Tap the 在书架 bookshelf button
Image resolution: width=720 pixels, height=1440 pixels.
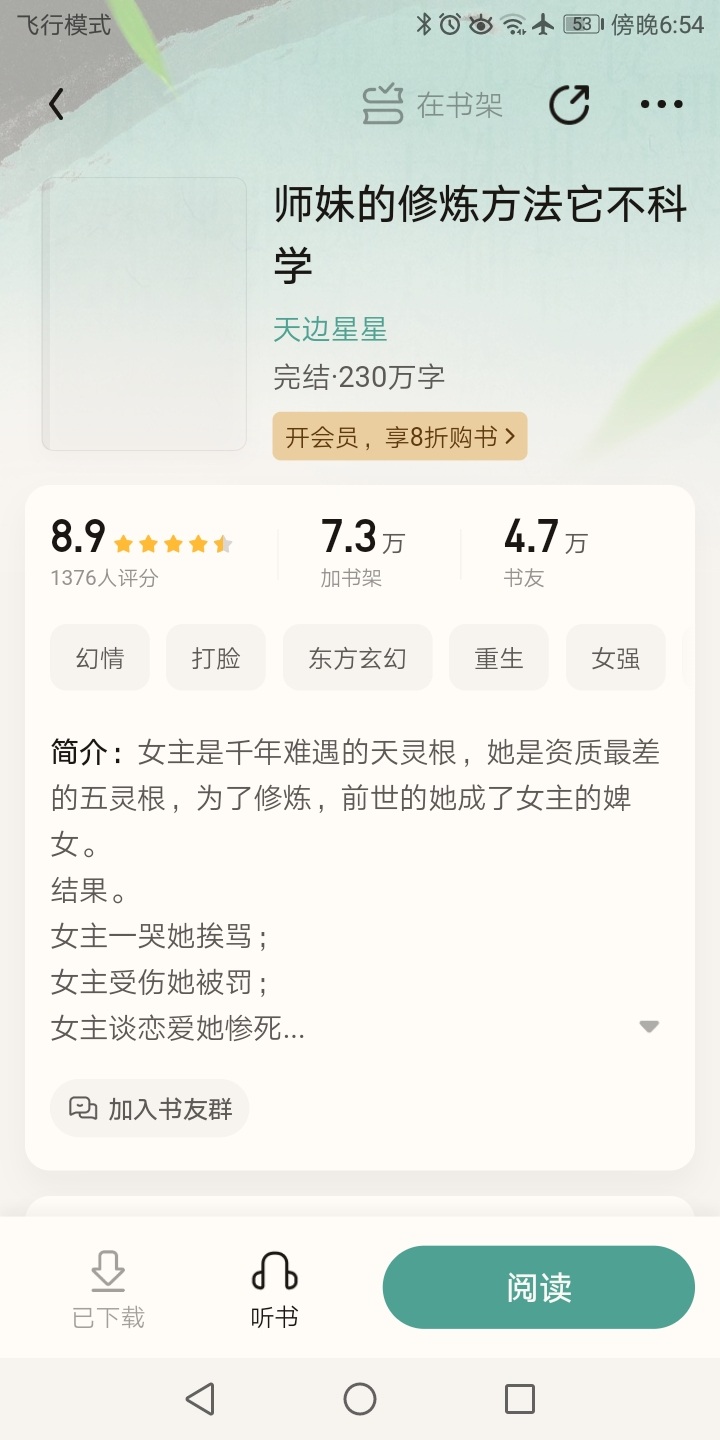click(432, 104)
